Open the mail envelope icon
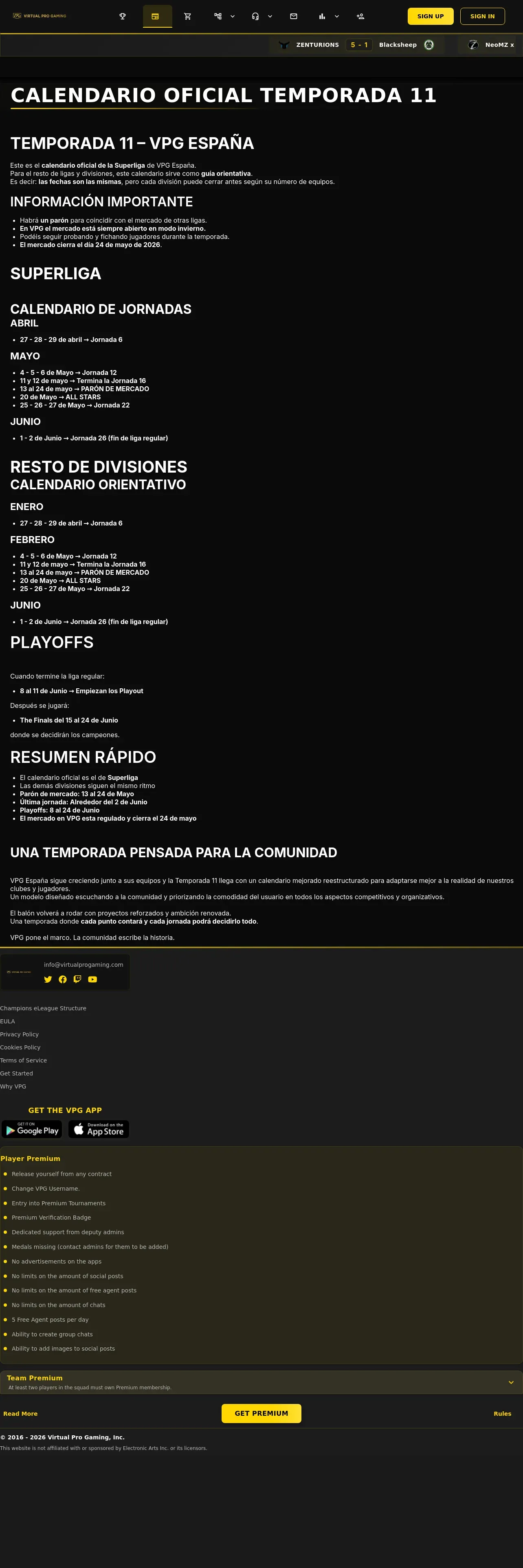523x1568 pixels. coord(293,16)
